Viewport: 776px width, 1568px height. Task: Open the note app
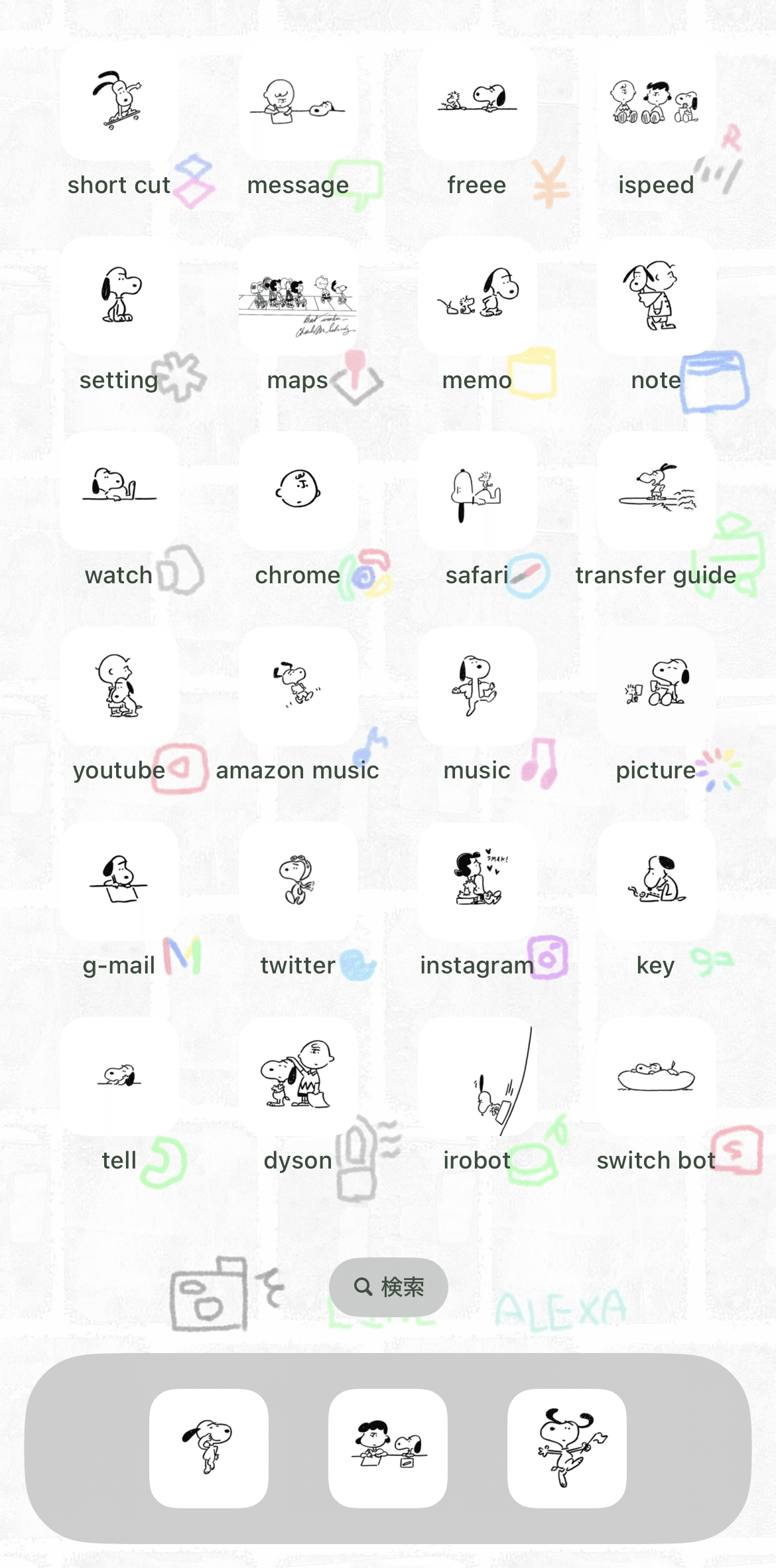pos(656,296)
